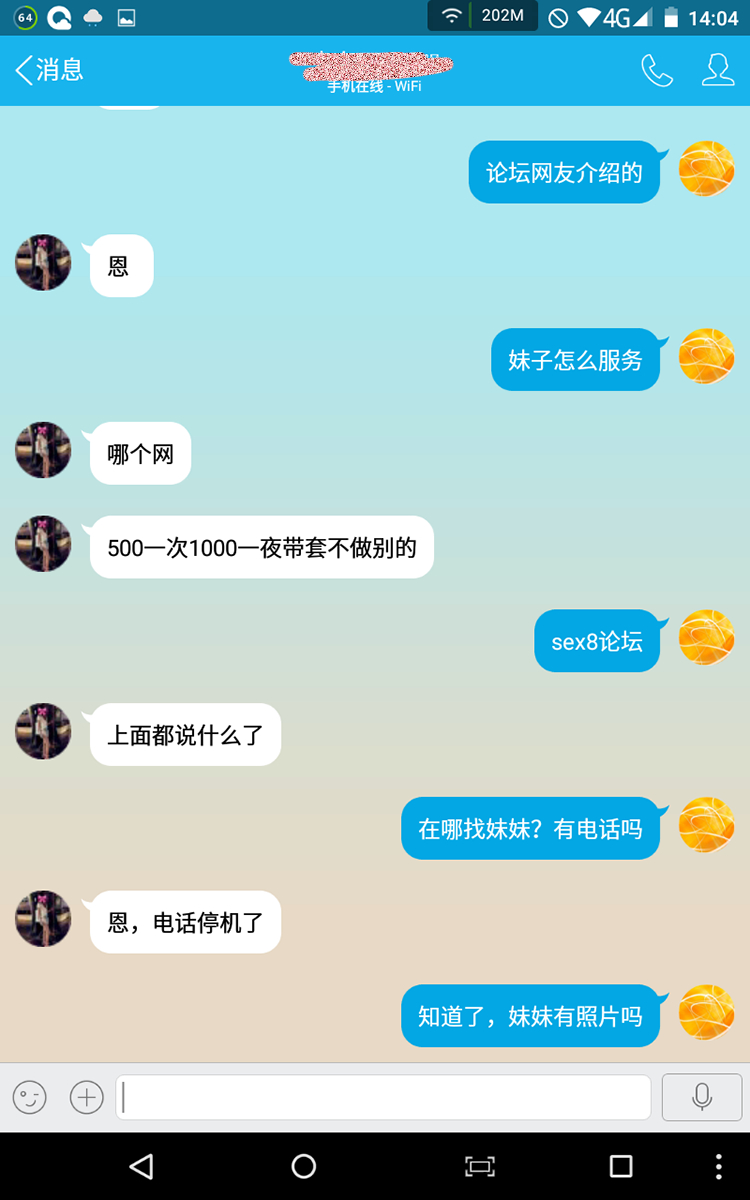Tap the 500一次1000一夜带套不做别的 message bubble
This screenshot has height=1200, width=750.
(x=261, y=547)
